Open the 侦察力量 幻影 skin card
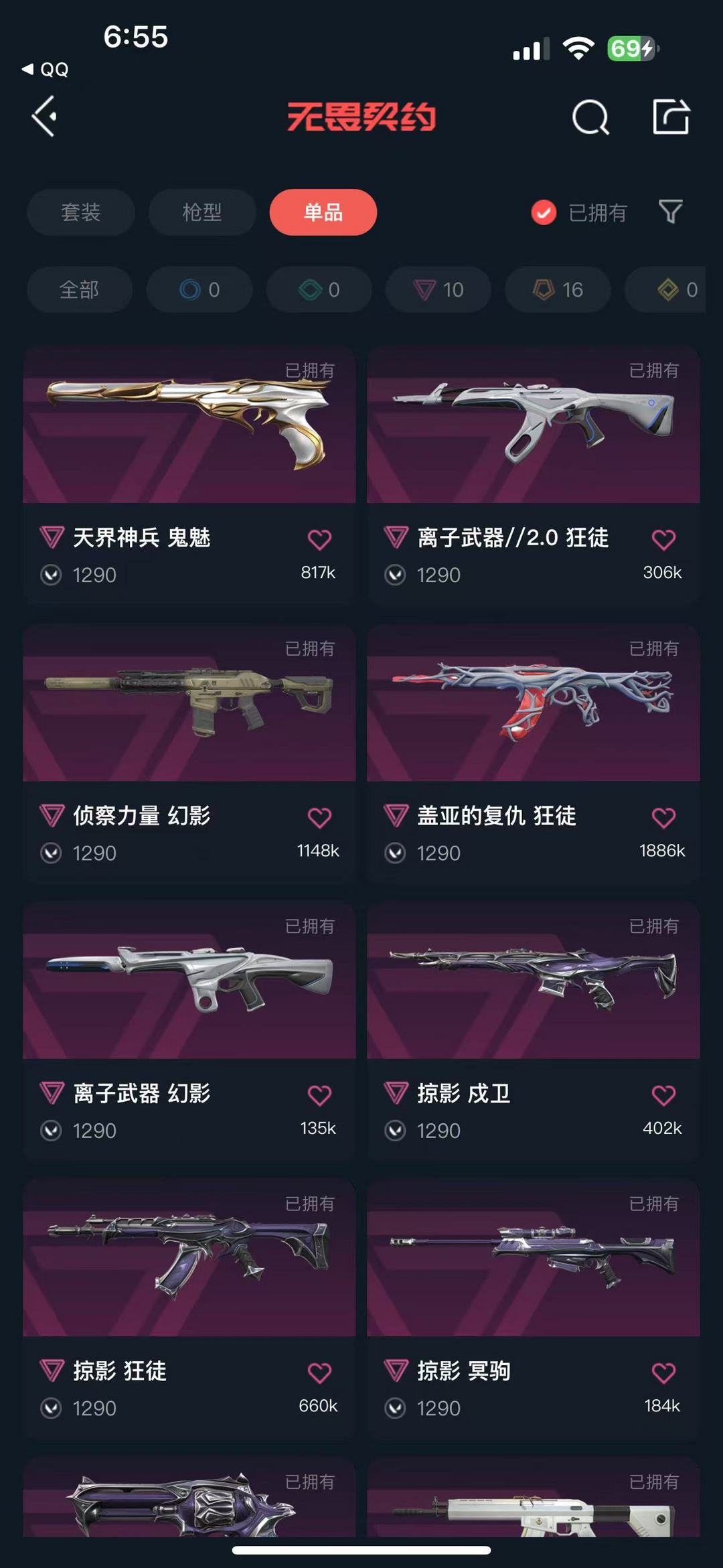The width and height of the screenshot is (723, 1568). [x=189, y=754]
